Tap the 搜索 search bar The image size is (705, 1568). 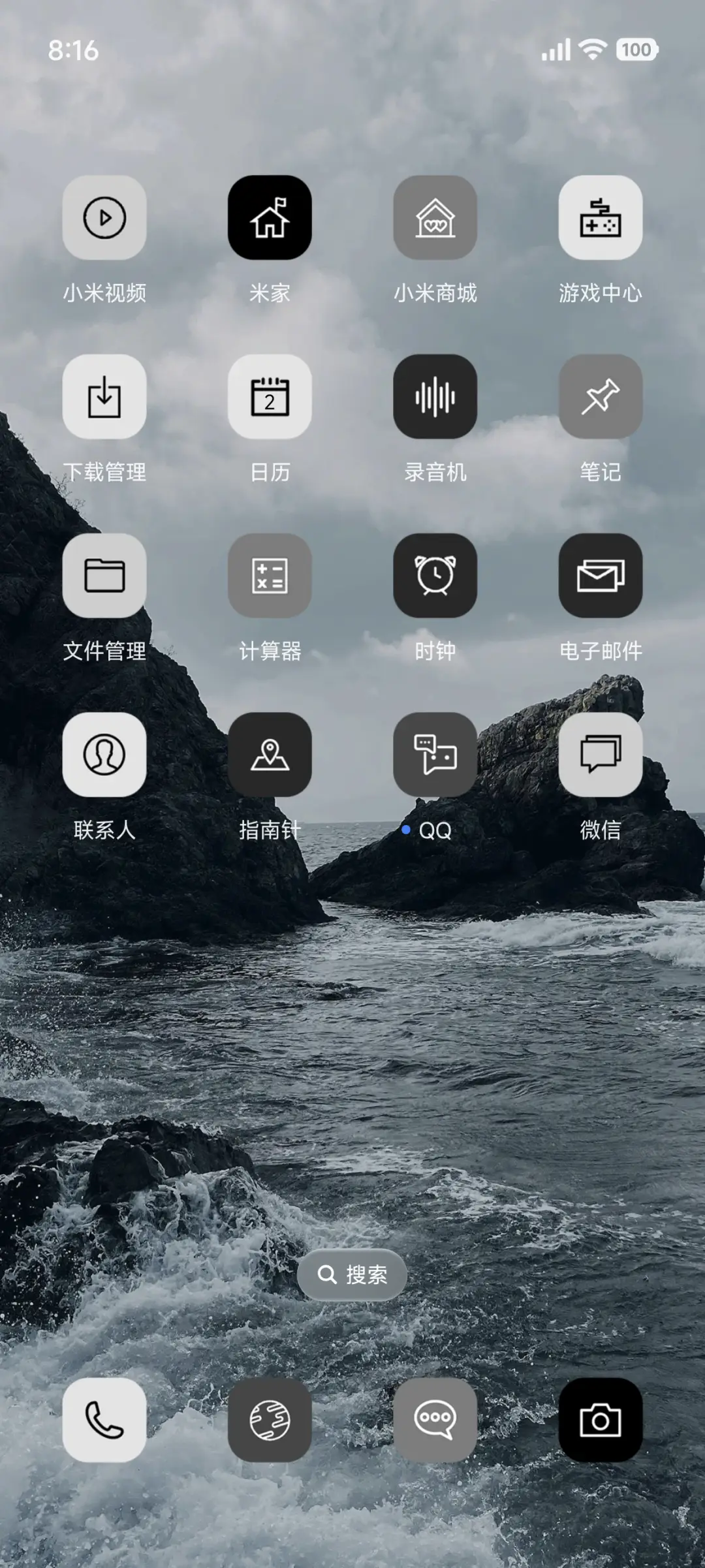click(352, 1275)
